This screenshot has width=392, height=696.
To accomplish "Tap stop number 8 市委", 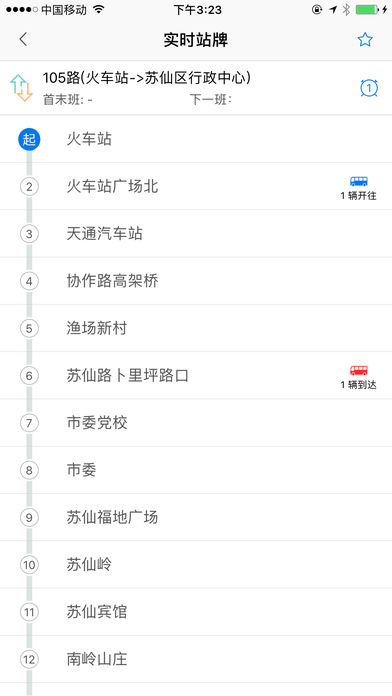I will point(196,470).
